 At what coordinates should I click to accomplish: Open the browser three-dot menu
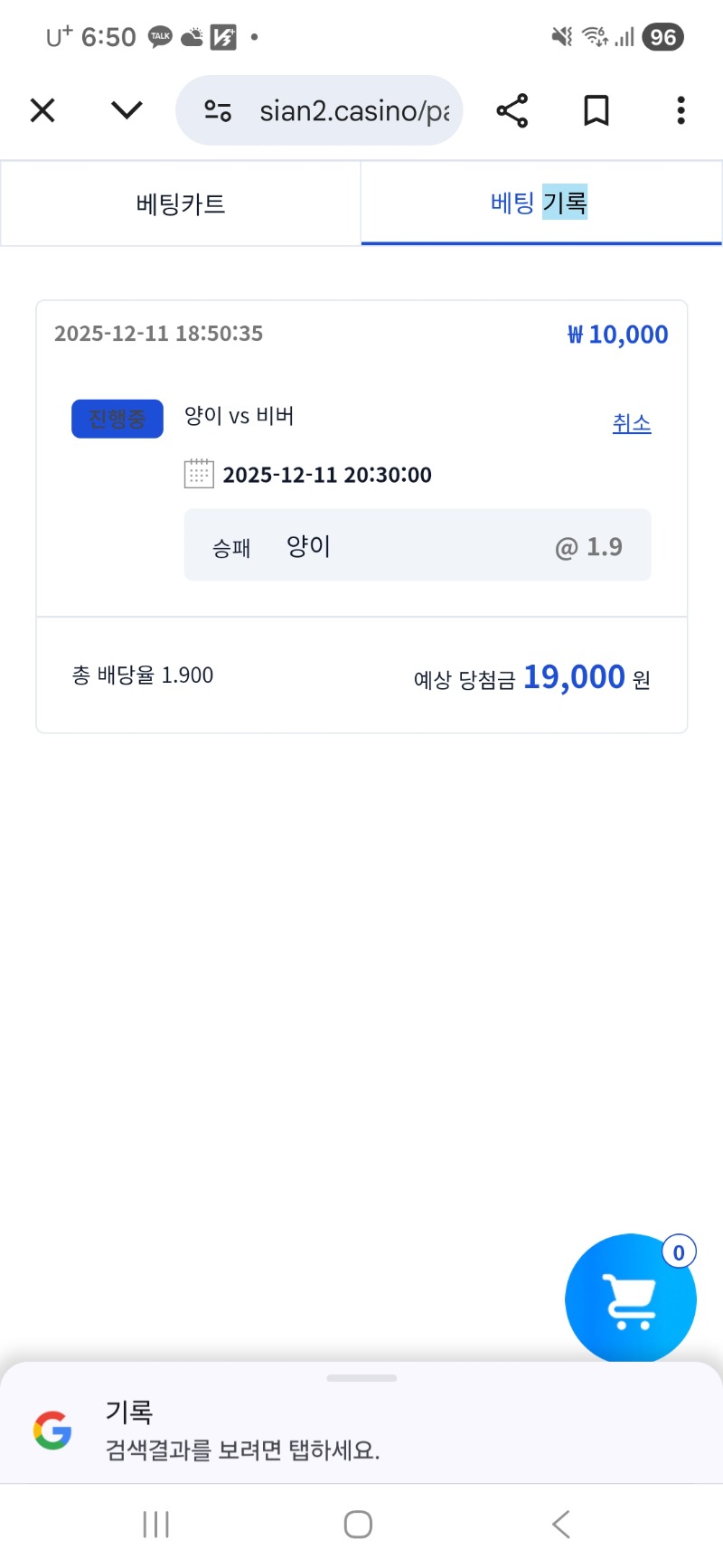coord(680,110)
